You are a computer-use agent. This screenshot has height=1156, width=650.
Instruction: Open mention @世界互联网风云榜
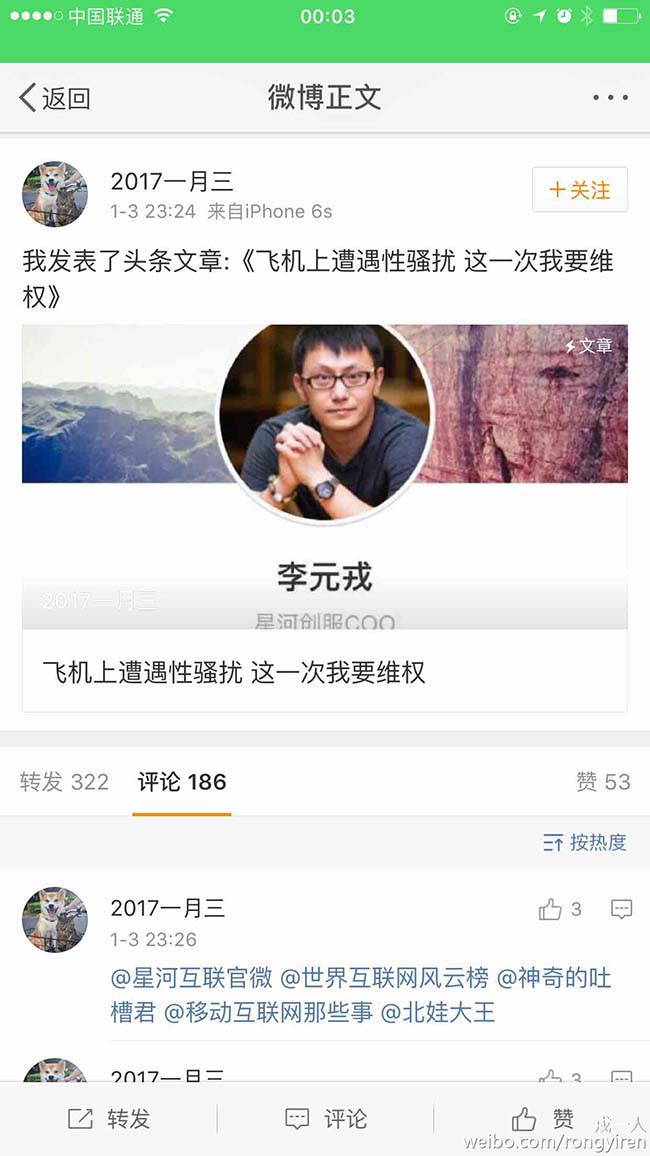(384, 977)
